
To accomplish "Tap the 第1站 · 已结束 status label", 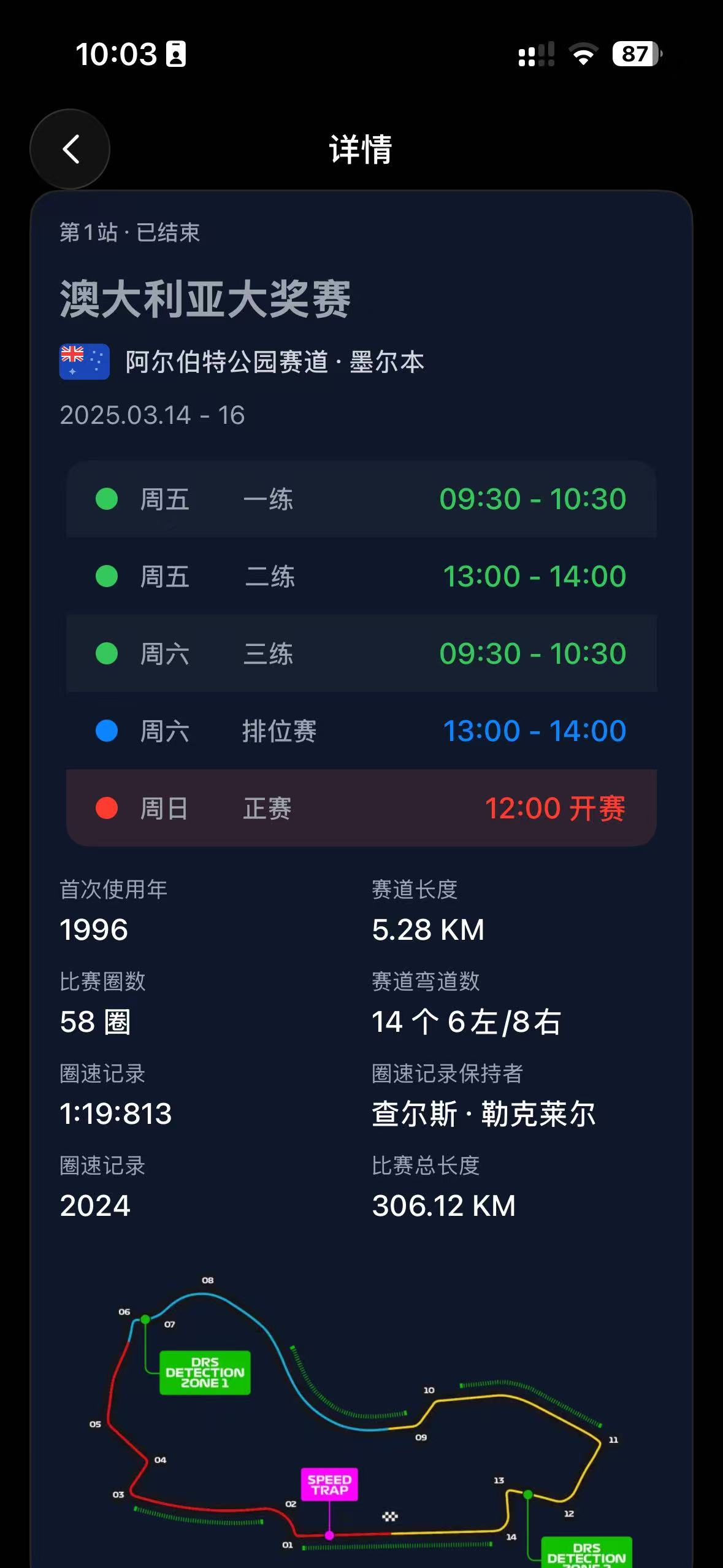I will point(131,233).
